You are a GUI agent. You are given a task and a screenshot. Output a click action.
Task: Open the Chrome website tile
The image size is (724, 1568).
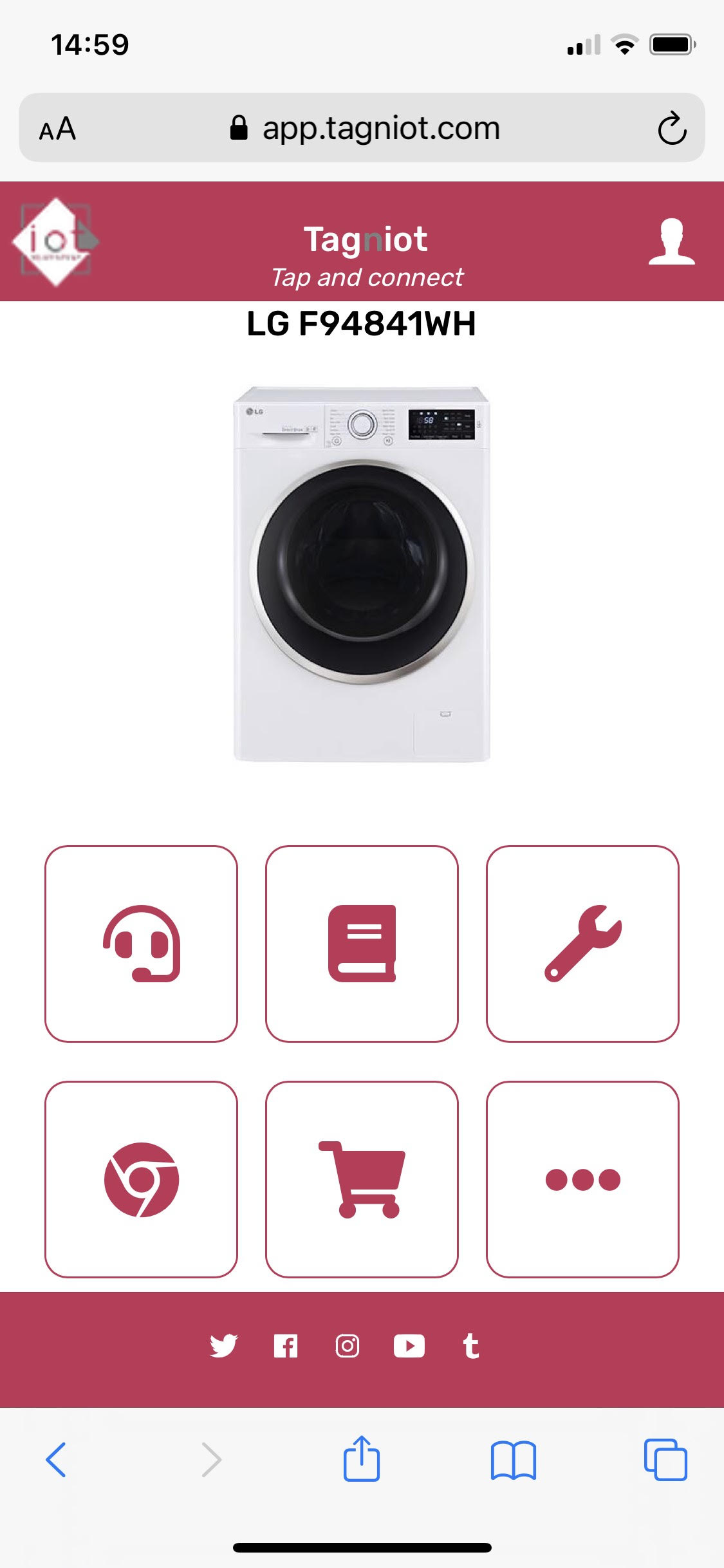point(141,1179)
